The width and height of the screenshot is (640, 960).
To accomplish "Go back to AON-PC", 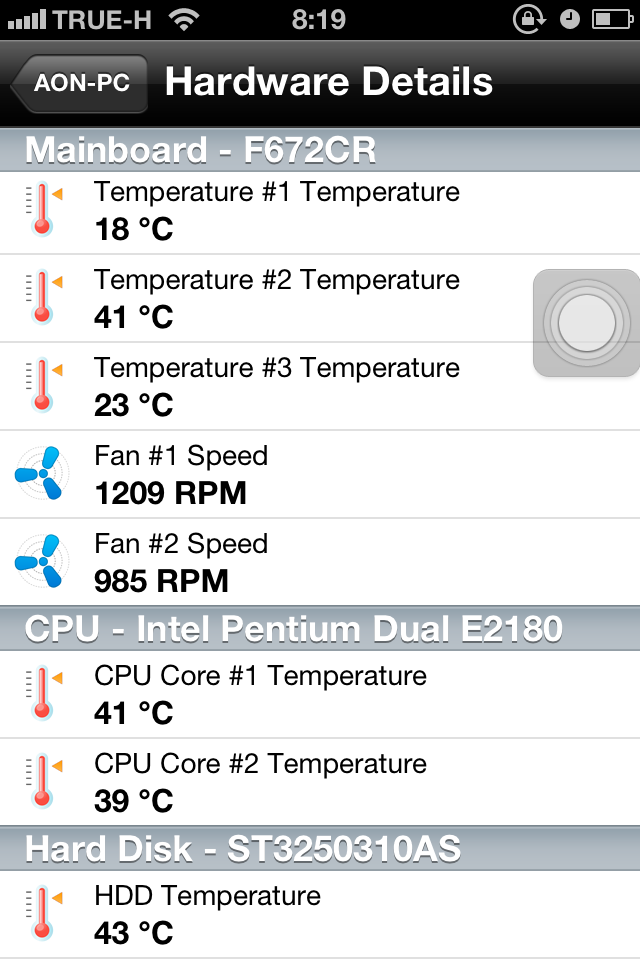I will (80, 83).
